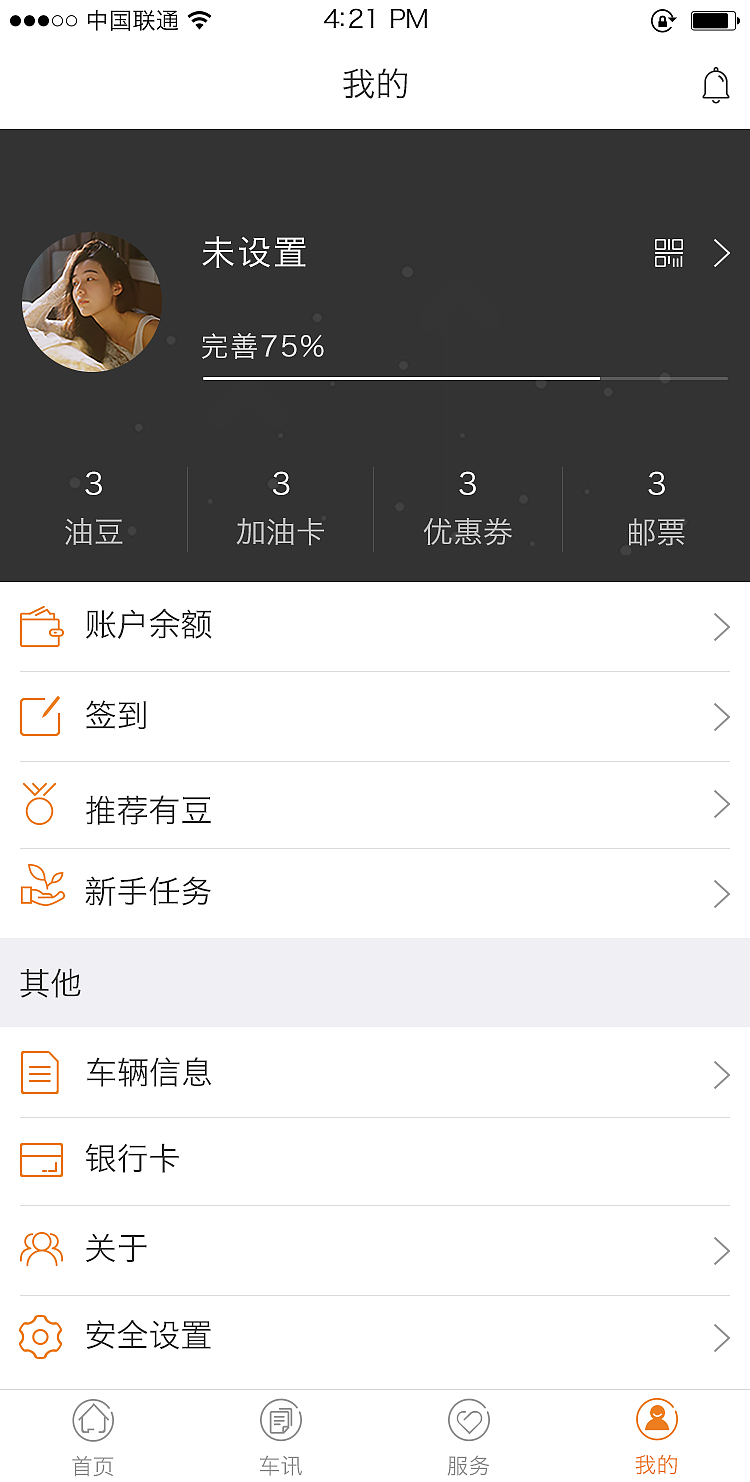Click the 完善75% progress bar

pos(464,380)
